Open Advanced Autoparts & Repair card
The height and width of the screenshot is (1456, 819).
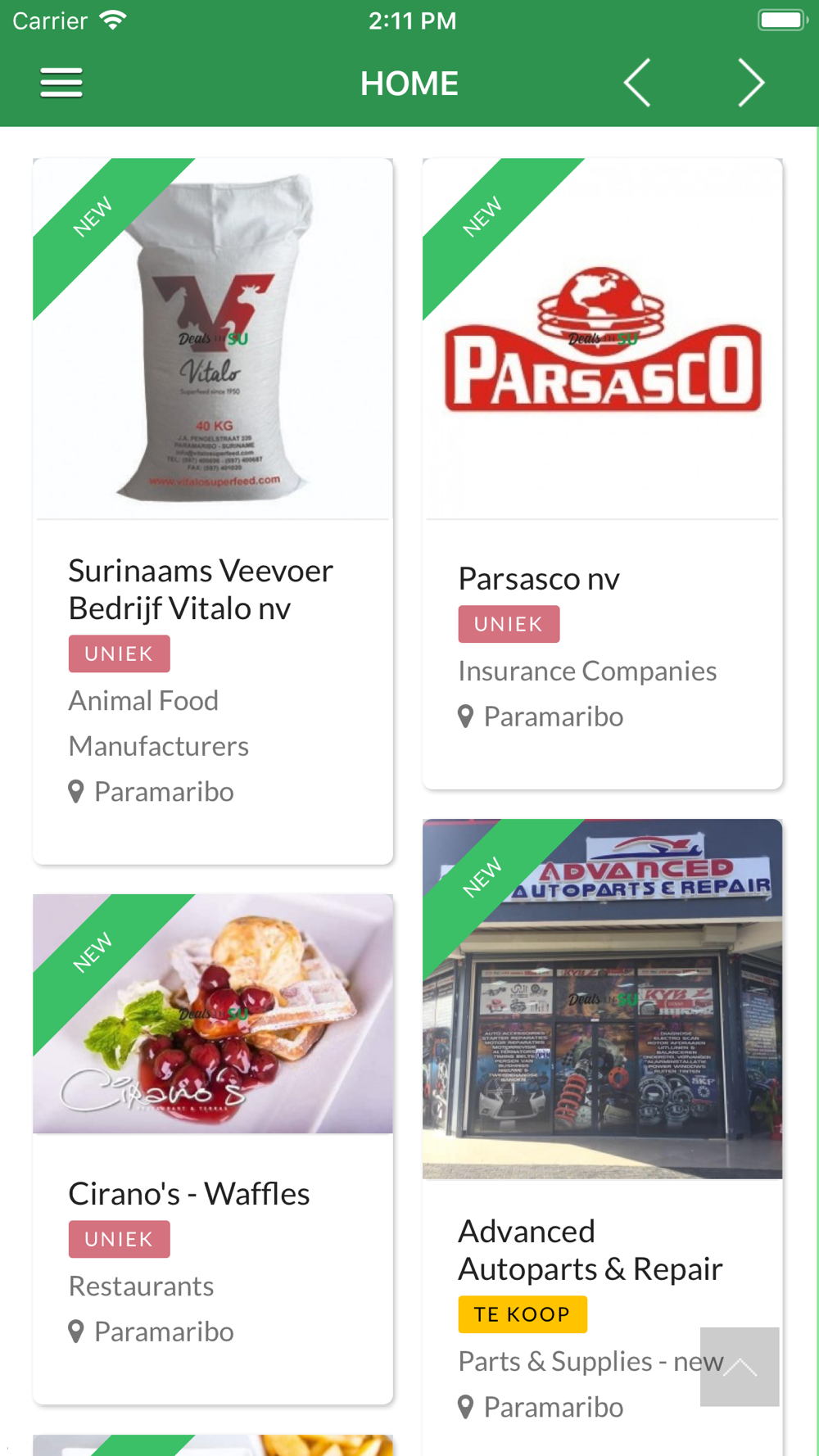coord(603,1137)
